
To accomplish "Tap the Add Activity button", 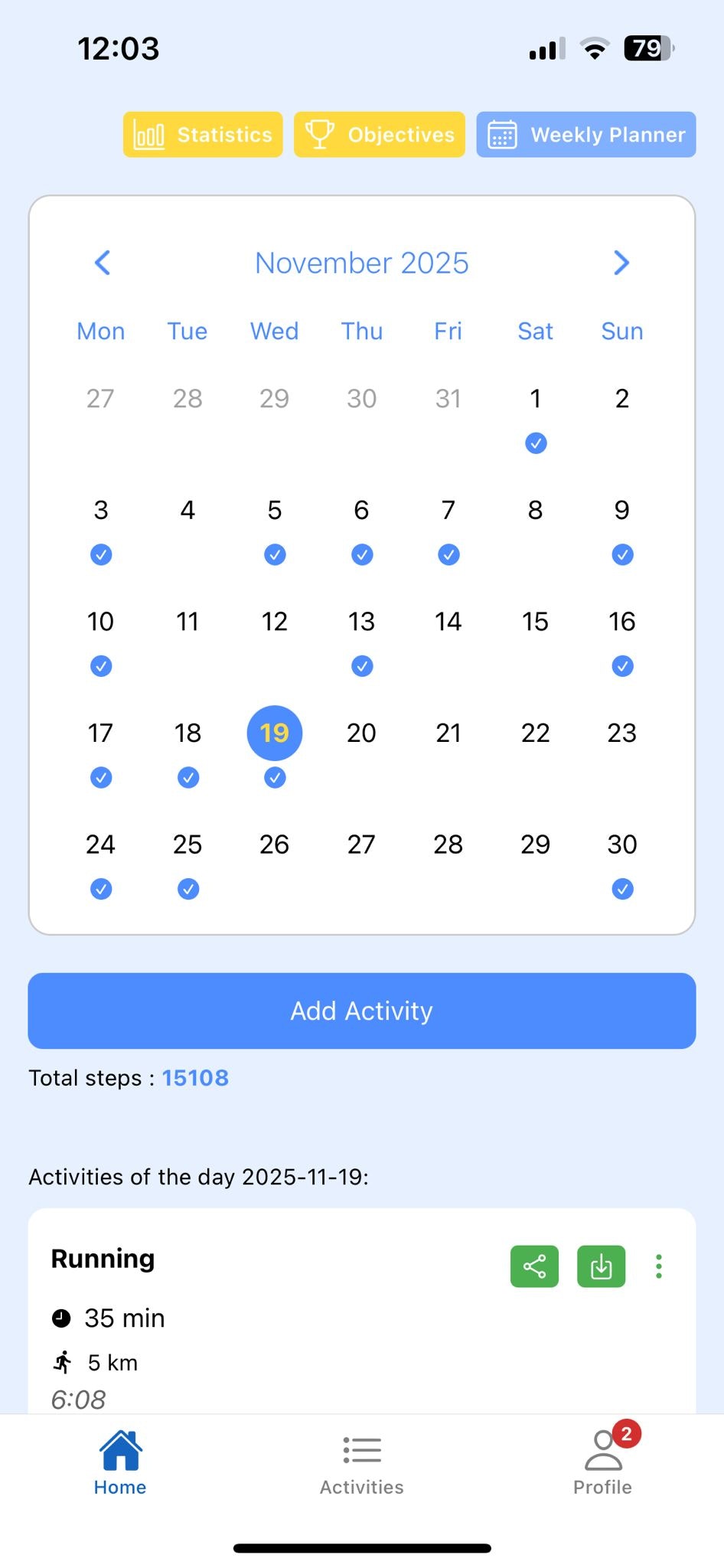I will pyautogui.click(x=362, y=1011).
